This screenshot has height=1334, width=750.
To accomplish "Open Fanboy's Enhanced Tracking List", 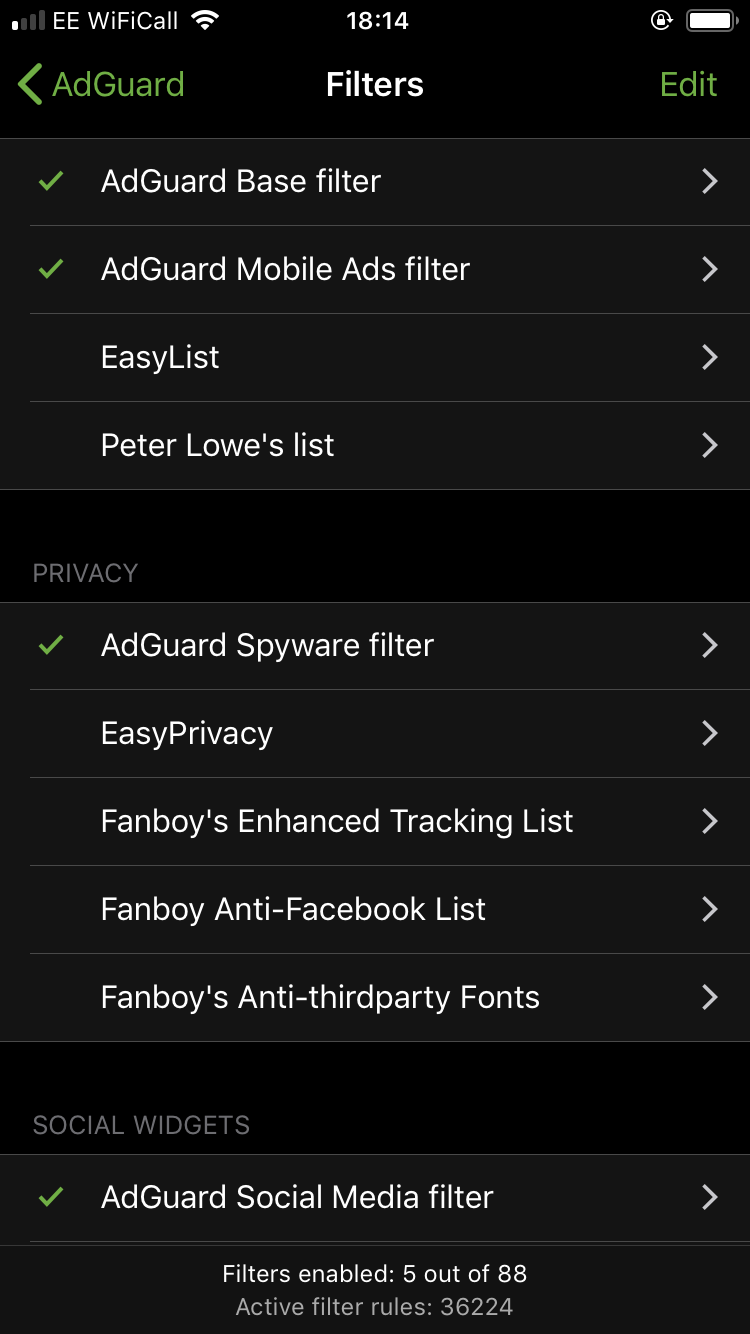I will pos(375,822).
